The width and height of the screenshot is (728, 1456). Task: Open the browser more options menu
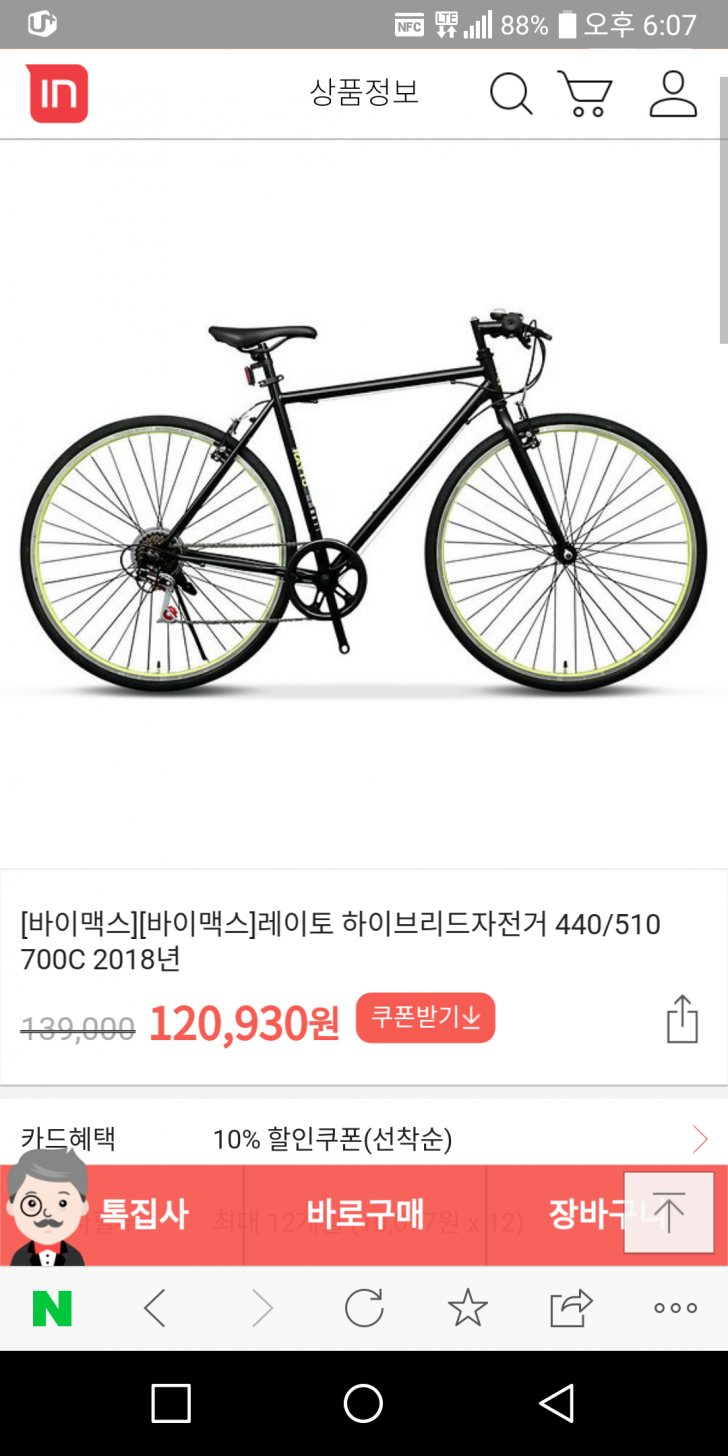coord(675,1308)
